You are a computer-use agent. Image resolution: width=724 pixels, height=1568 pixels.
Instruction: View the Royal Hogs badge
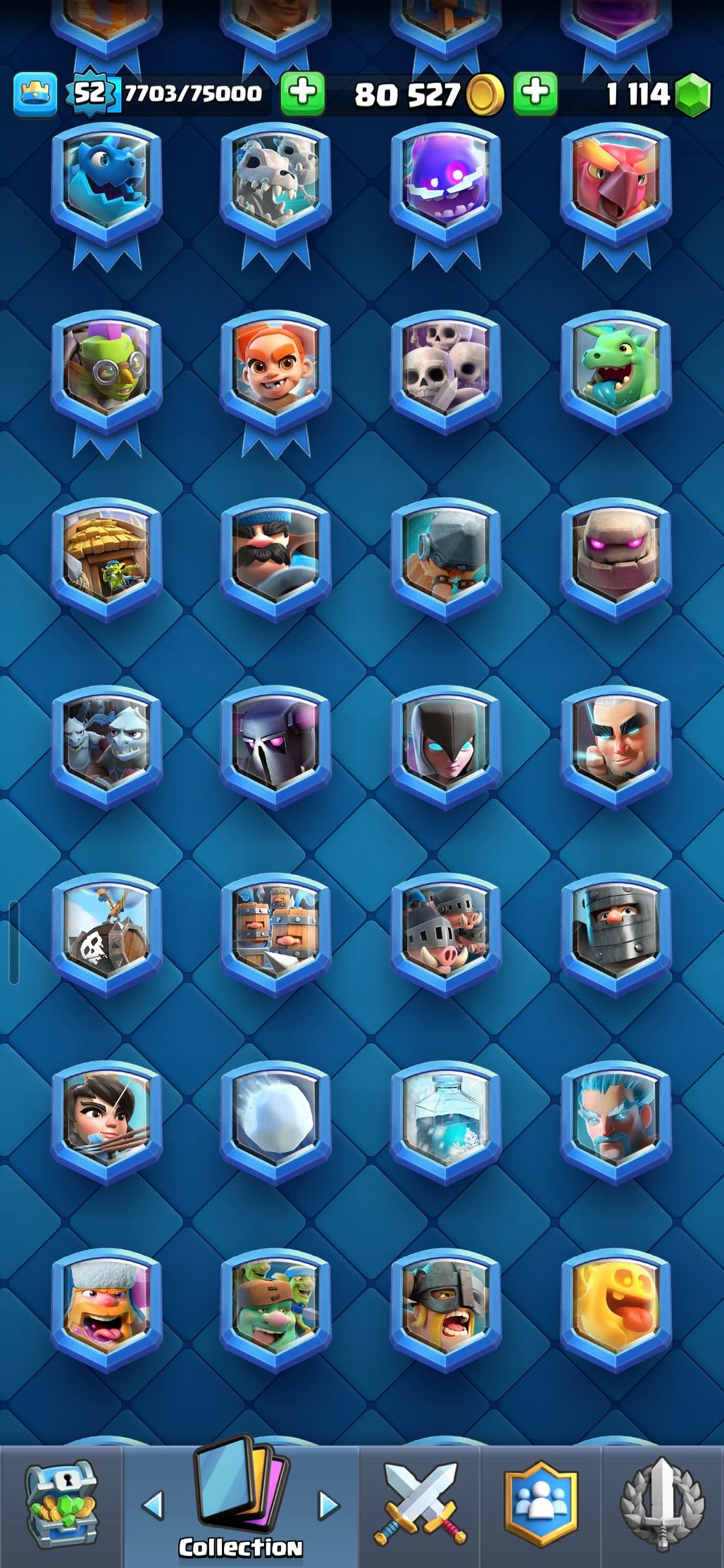[x=445, y=933]
